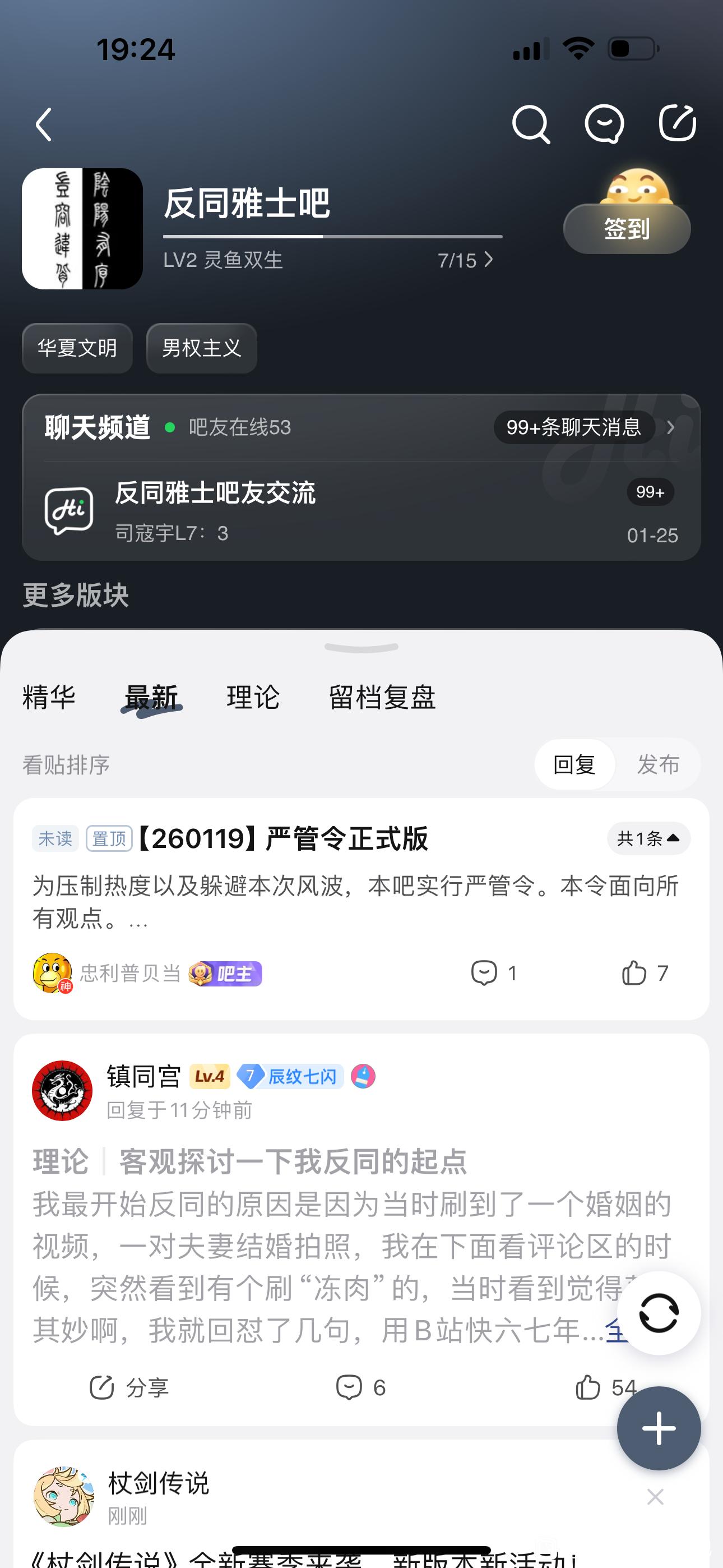This screenshot has height=1568, width=723.
Task: Open the 反同雅士吧友交流 chat group
Action: tap(215, 493)
